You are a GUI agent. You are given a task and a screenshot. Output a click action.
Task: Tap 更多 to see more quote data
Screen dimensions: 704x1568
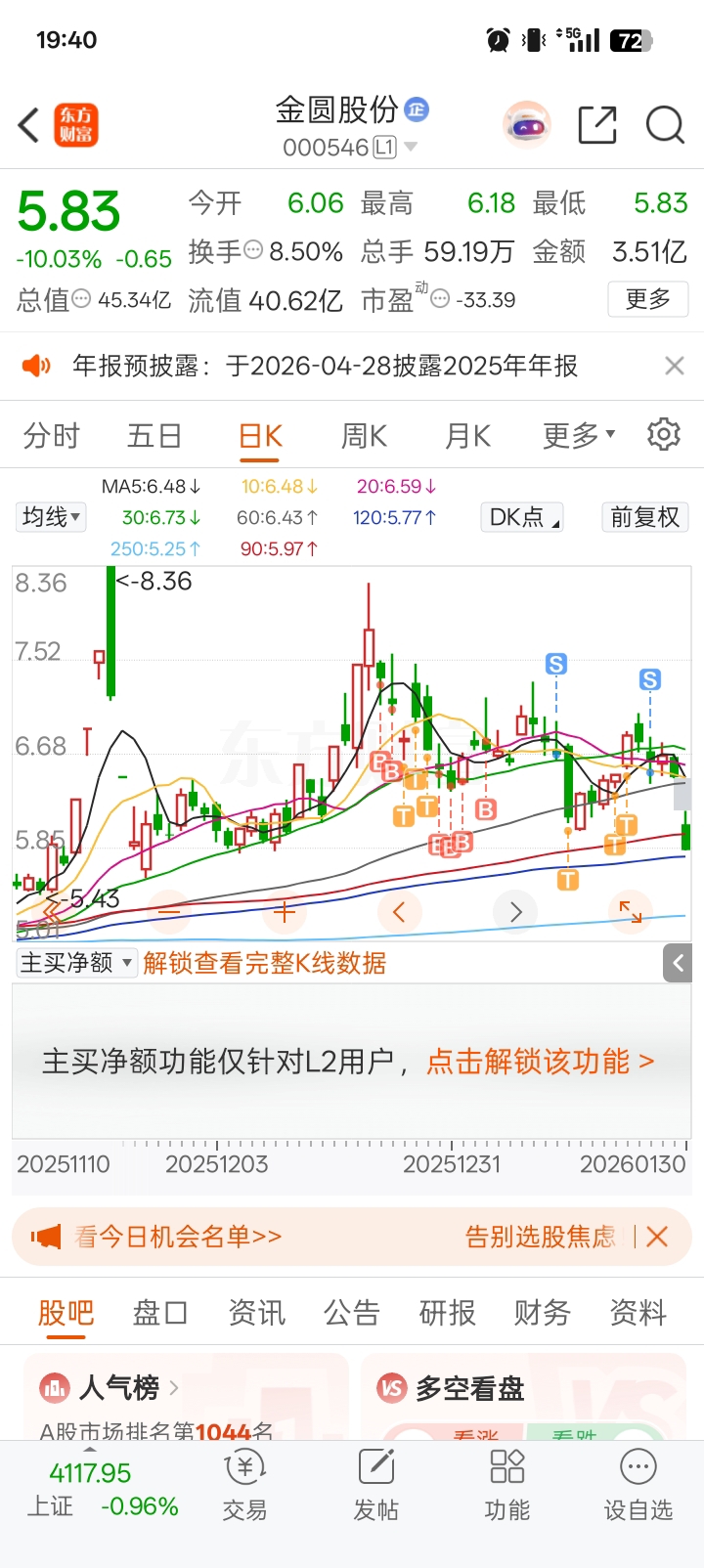pos(648,299)
